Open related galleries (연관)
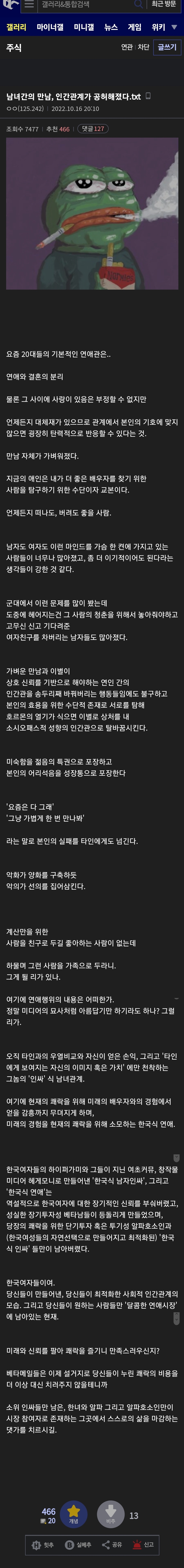 click(126, 47)
